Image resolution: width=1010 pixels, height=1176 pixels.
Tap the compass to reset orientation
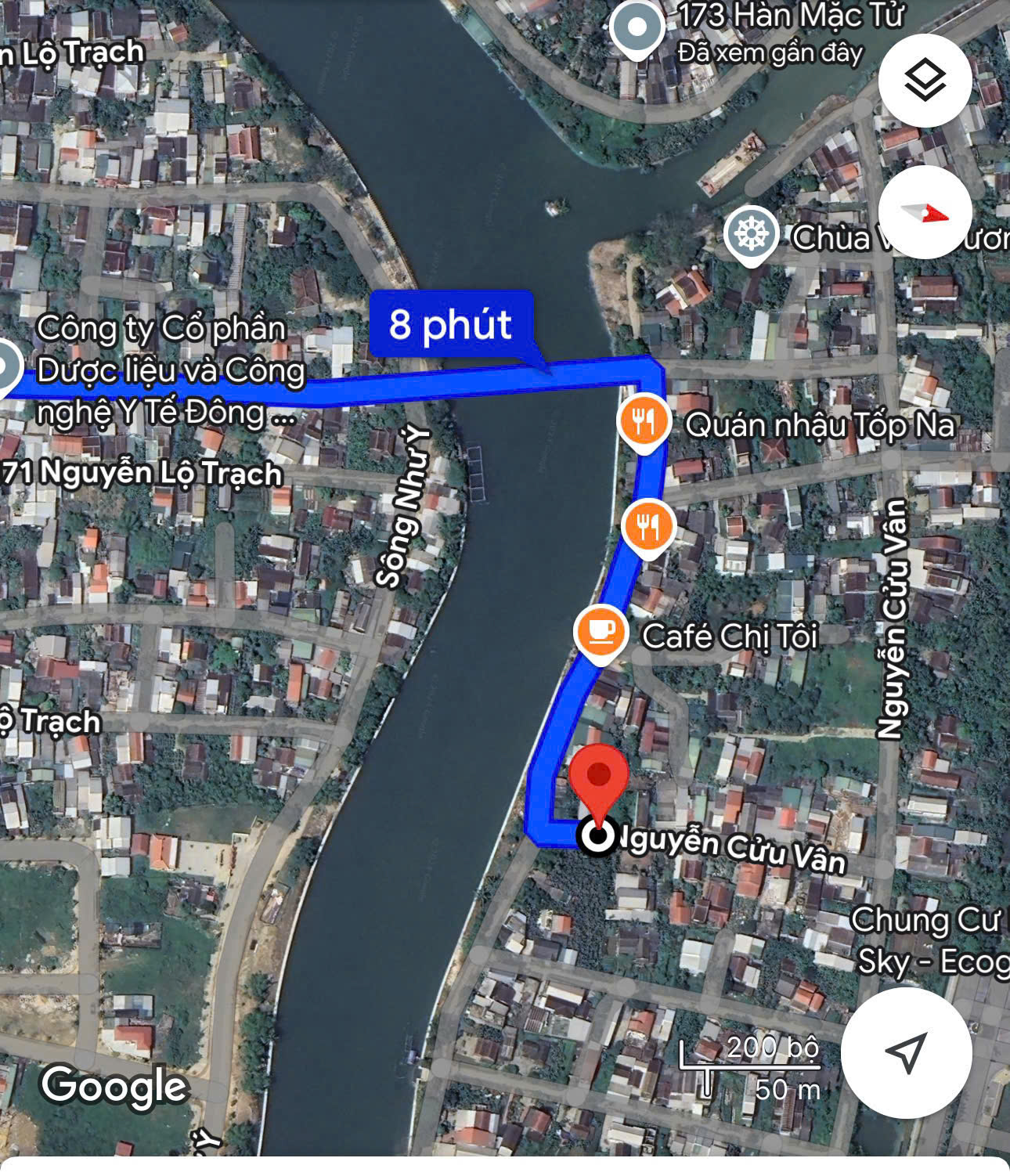[925, 212]
